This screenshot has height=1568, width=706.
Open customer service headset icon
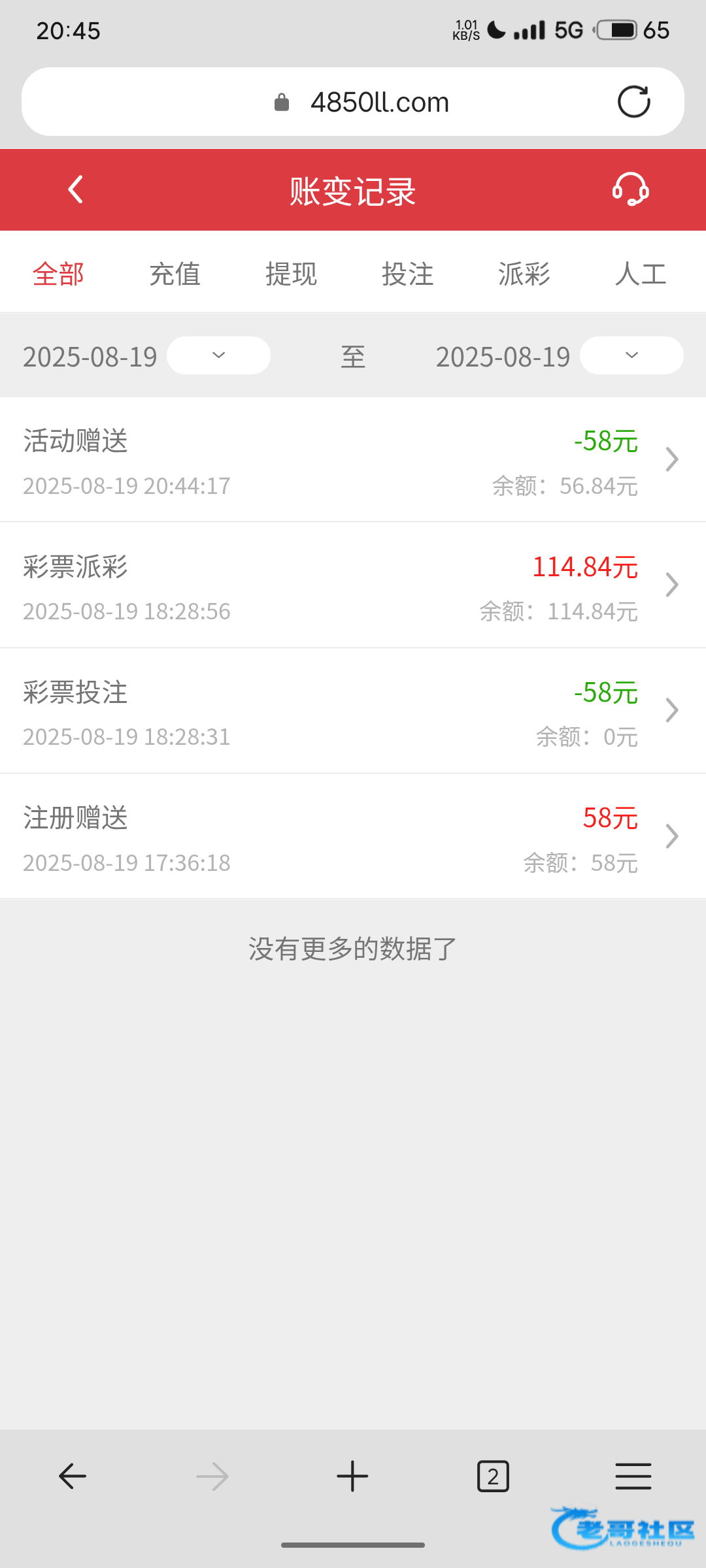point(630,189)
